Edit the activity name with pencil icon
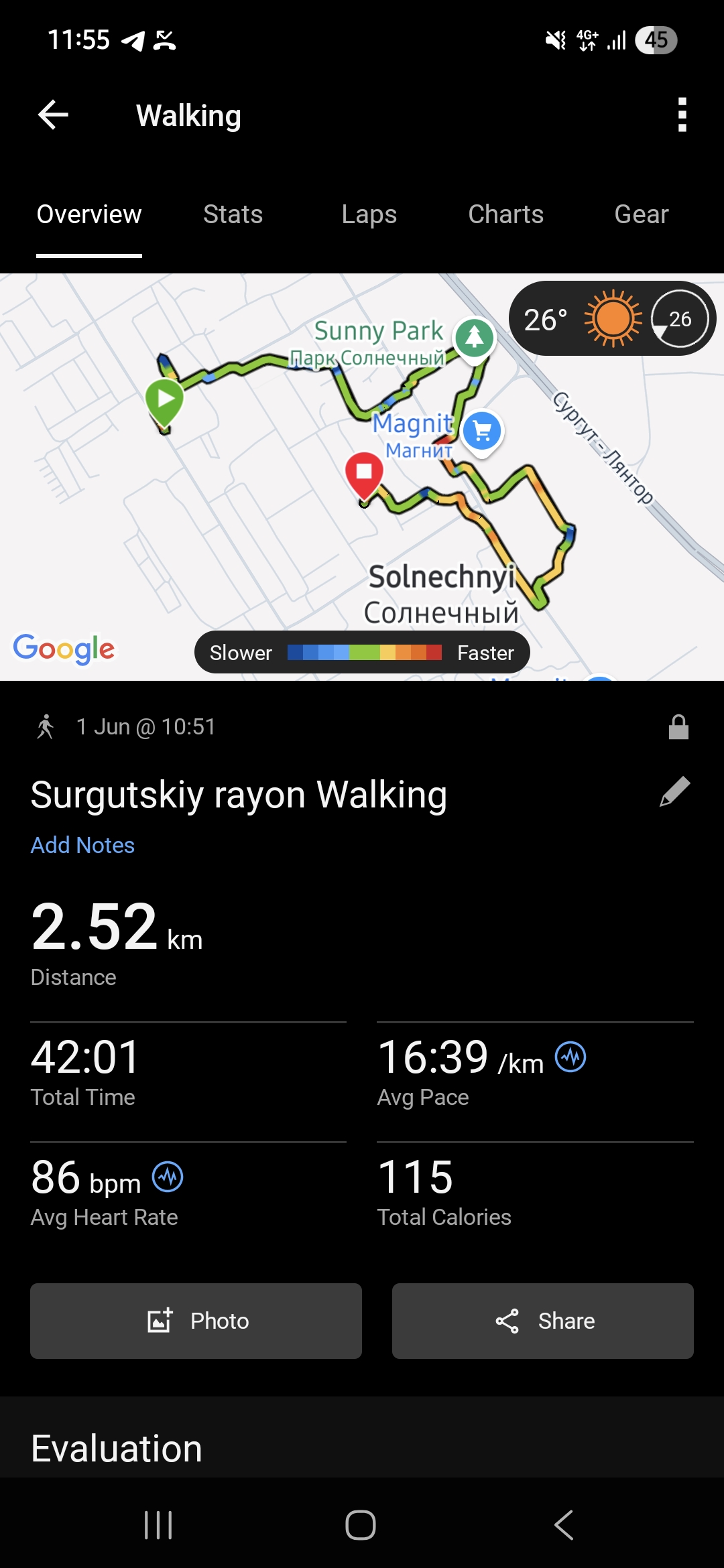This screenshot has height=1568, width=724. [675, 792]
